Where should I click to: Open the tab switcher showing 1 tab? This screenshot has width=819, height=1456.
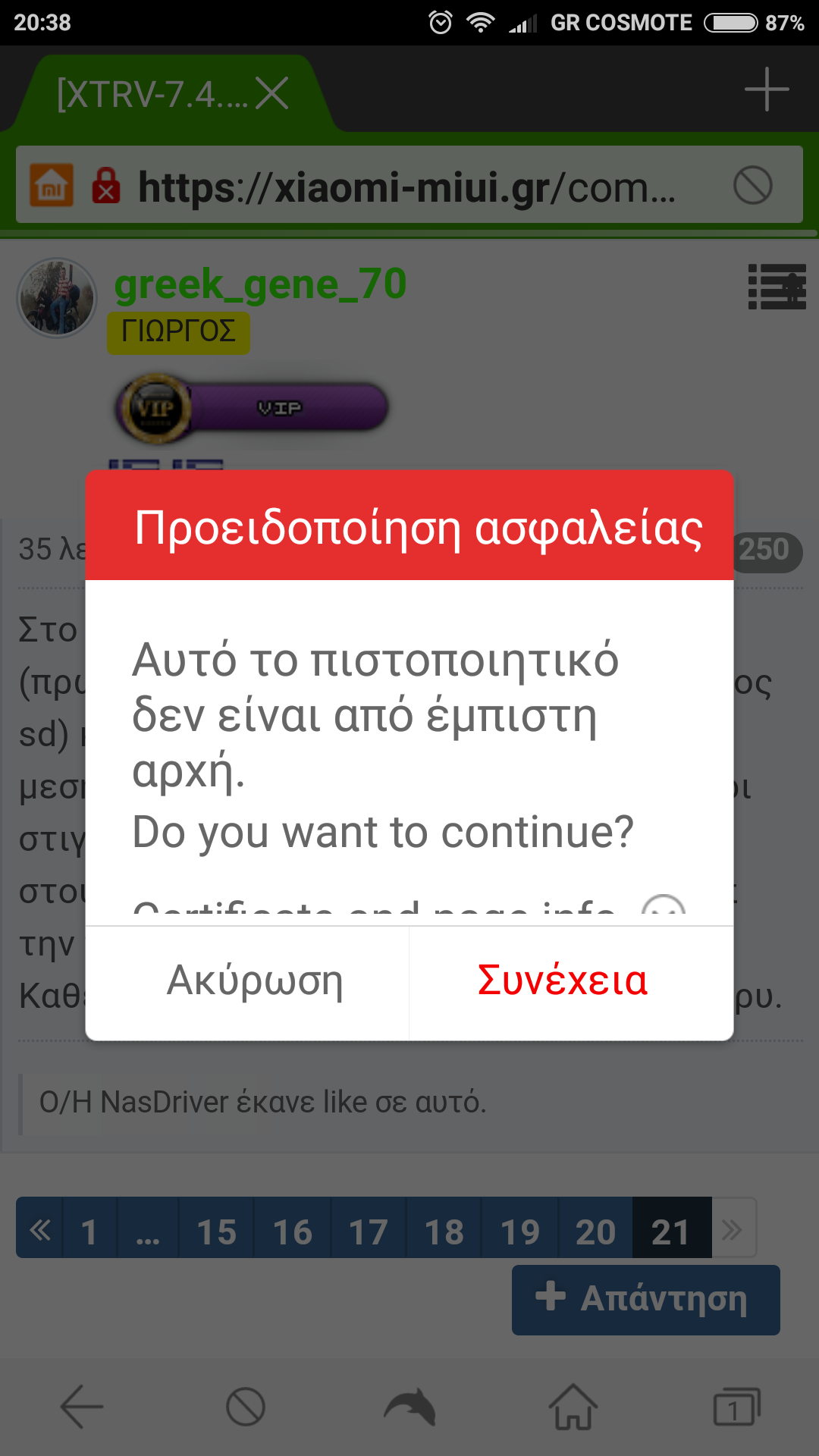736,1407
